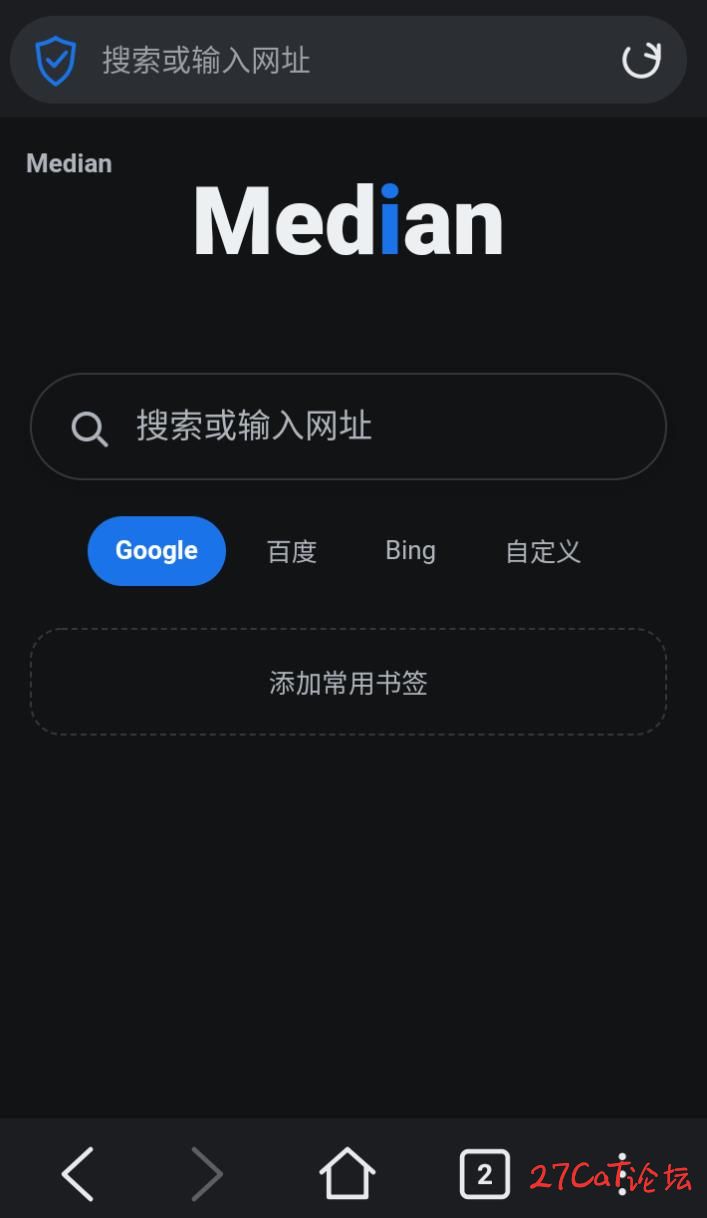
Task: Select Google as search engine
Action: point(157,551)
